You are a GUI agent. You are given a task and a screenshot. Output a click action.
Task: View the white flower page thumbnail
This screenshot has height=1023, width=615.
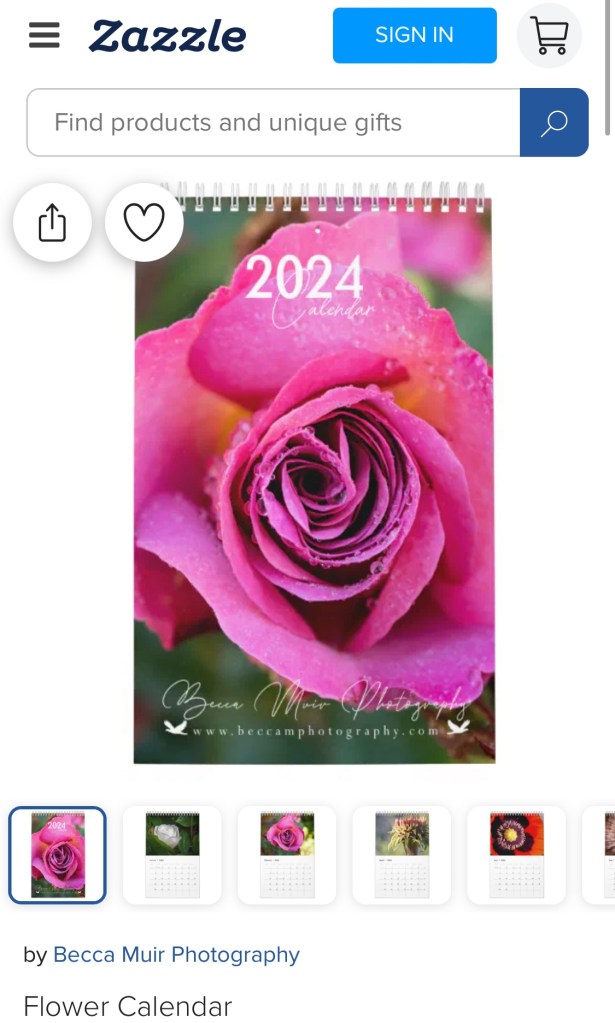pyautogui.click(x=172, y=855)
